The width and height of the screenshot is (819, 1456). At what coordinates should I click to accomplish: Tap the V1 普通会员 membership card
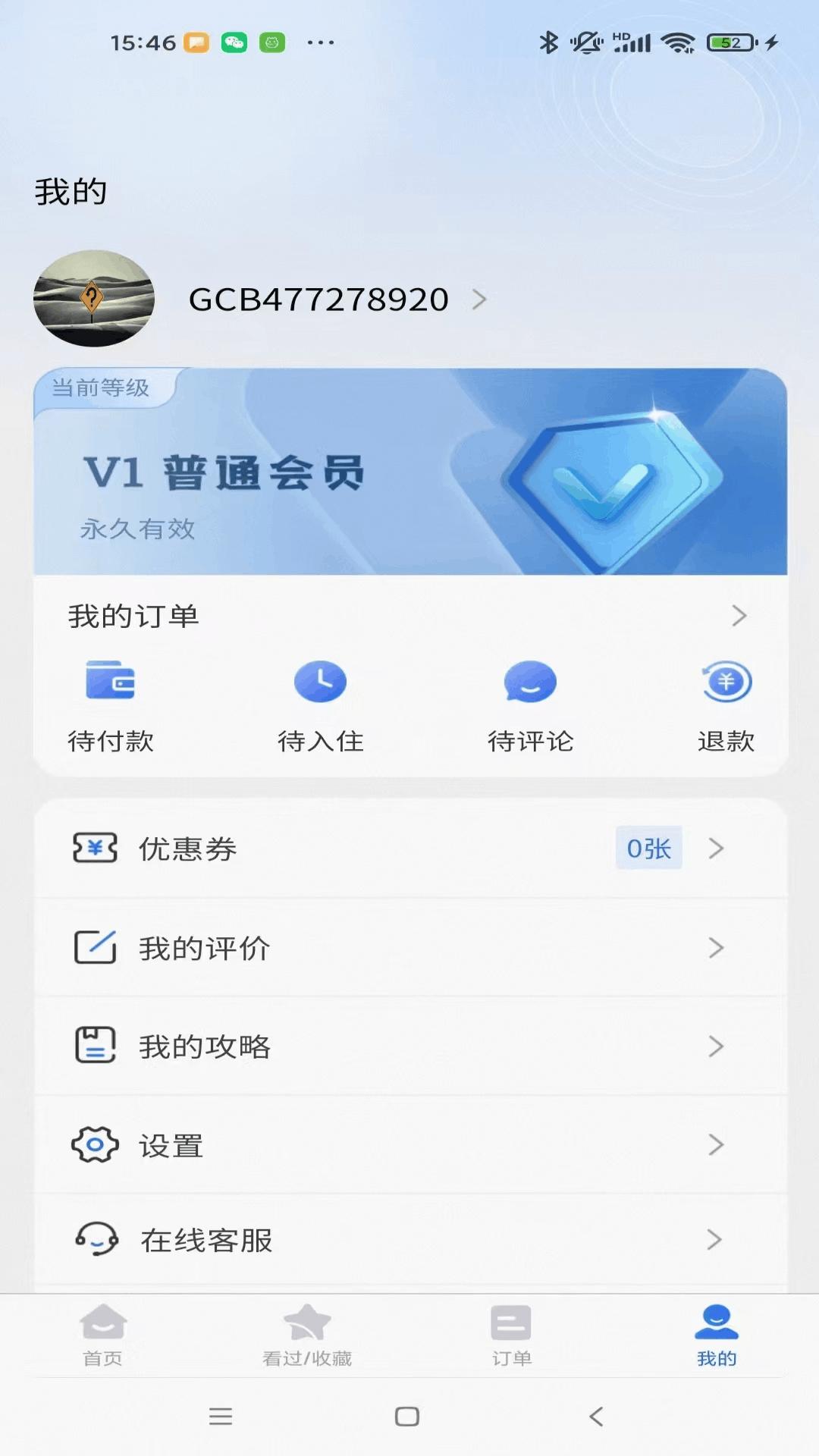pyautogui.click(x=409, y=470)
